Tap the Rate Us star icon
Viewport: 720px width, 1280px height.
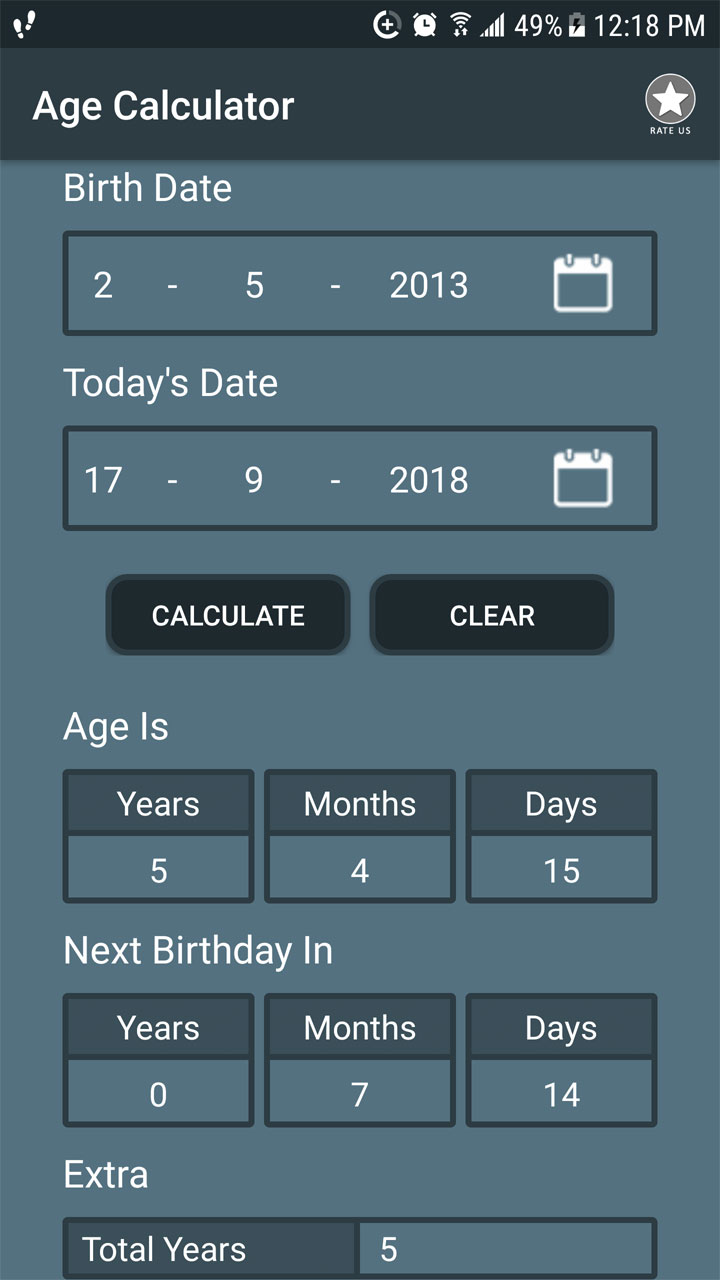669,101
